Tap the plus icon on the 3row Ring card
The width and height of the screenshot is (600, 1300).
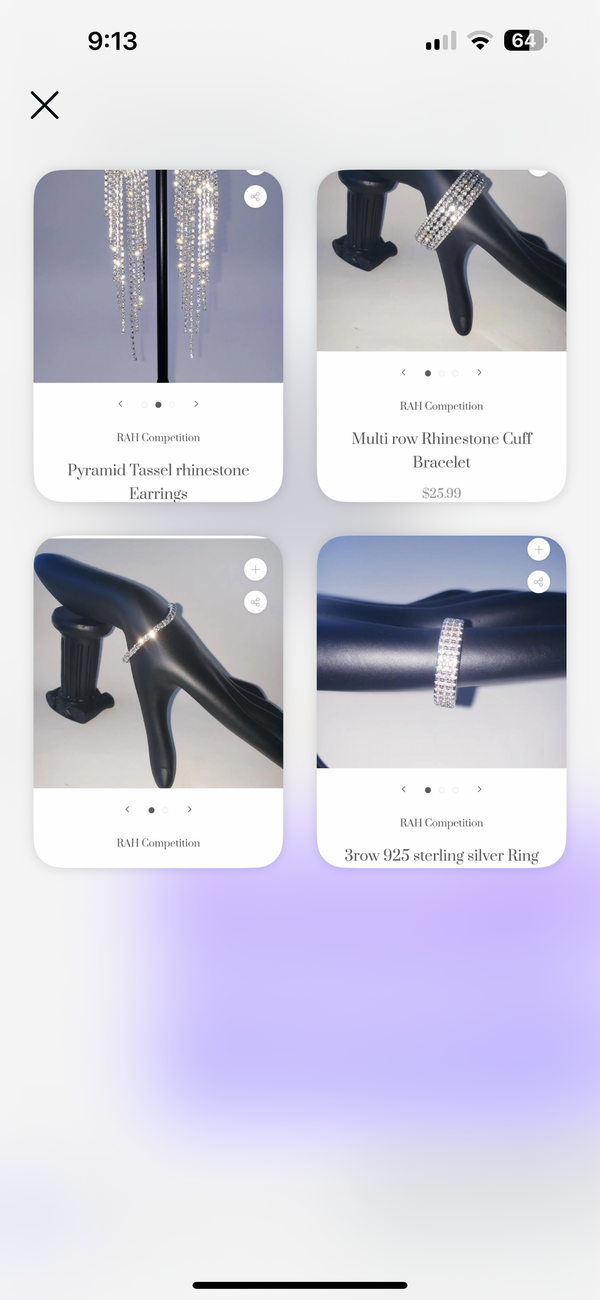538,549
